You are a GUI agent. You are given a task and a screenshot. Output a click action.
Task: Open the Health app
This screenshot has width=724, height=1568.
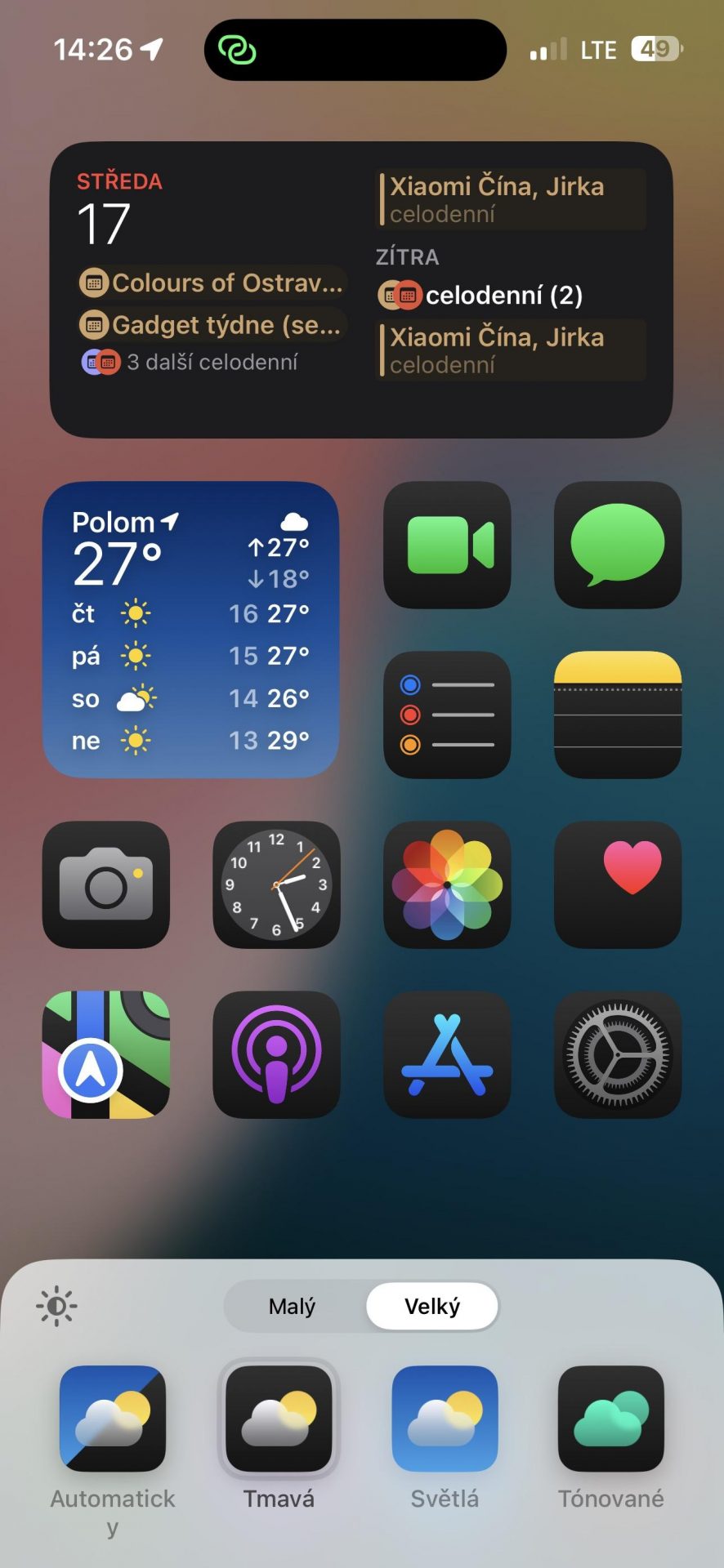(x=618, y=884)
